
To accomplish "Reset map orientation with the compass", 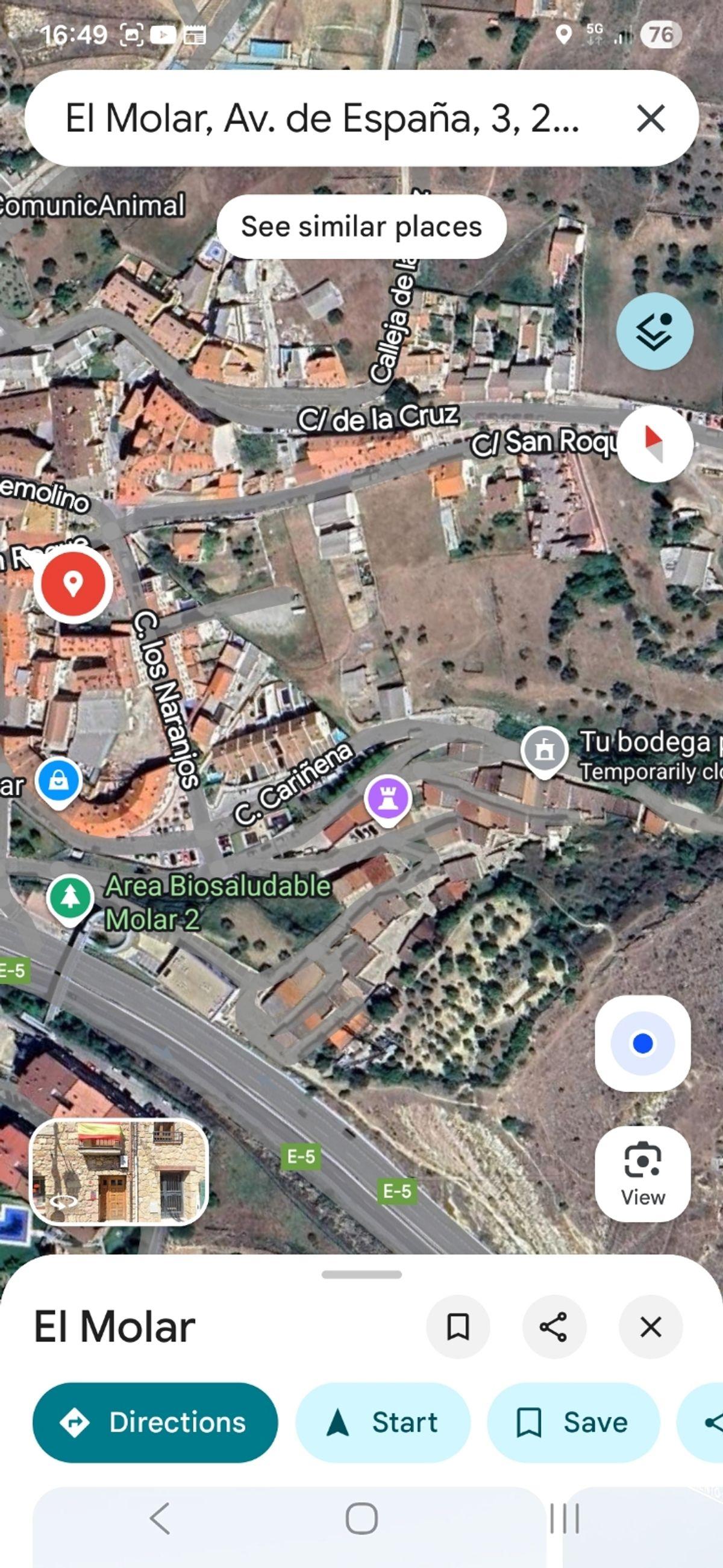I will pos(655,443).
